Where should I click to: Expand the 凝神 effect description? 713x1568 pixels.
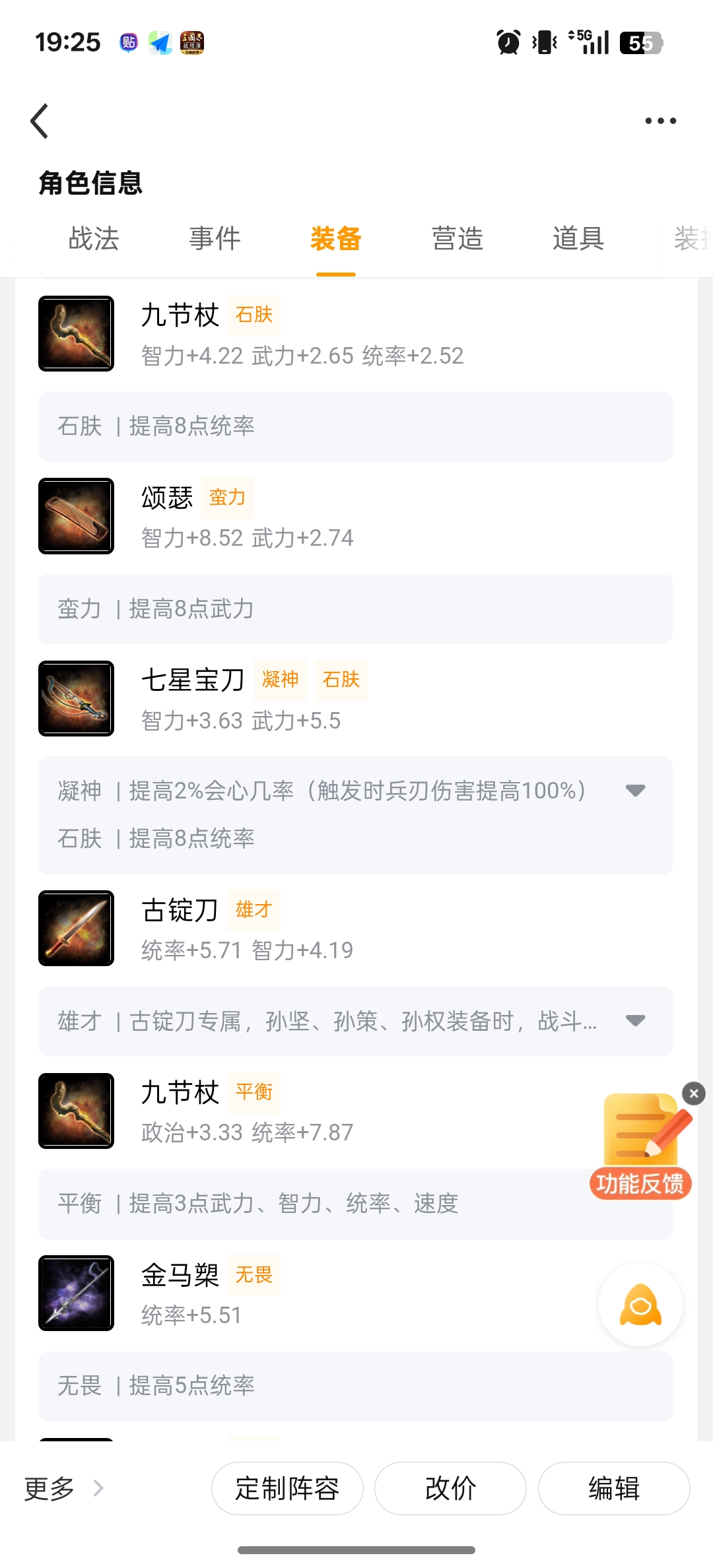pos(635,791)
